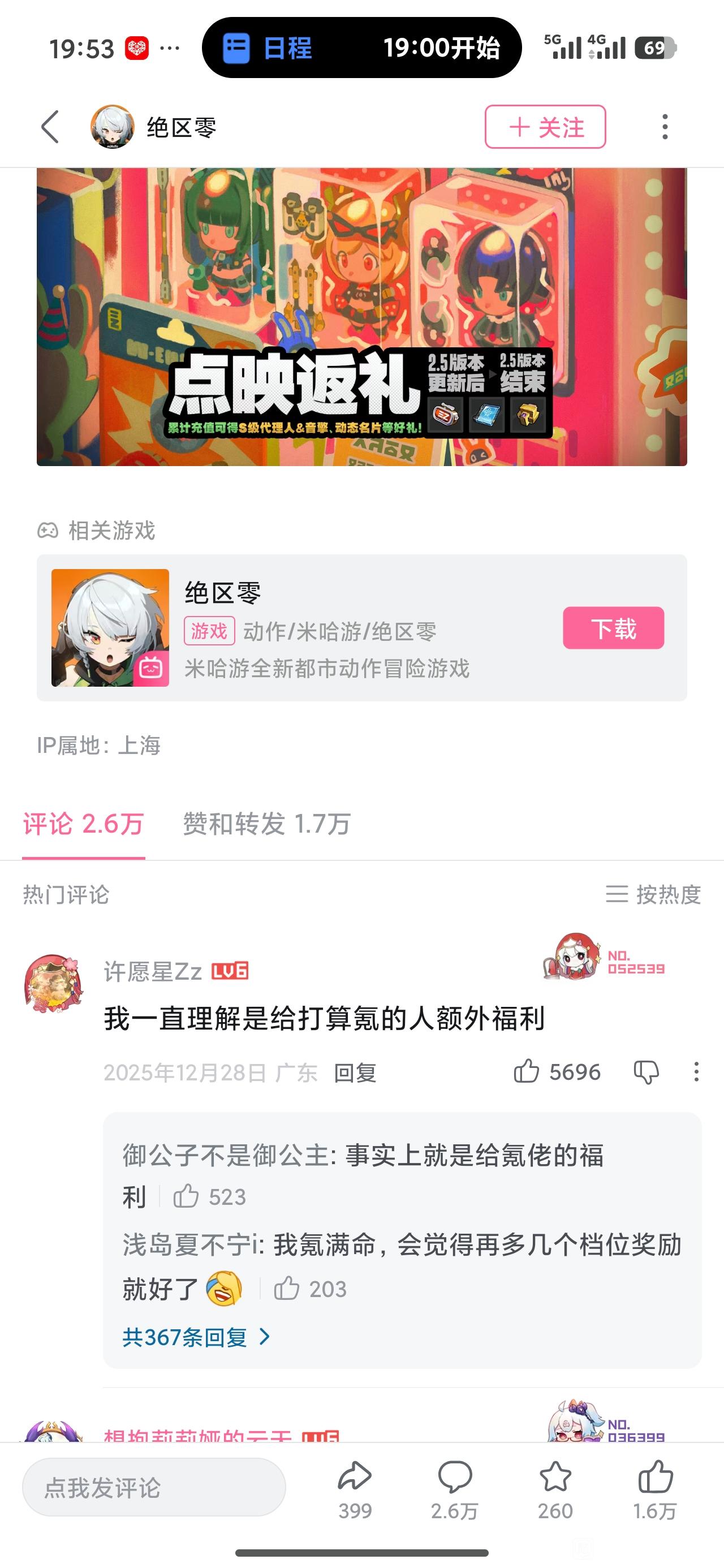Favorite the post with the star icon

555,1491
